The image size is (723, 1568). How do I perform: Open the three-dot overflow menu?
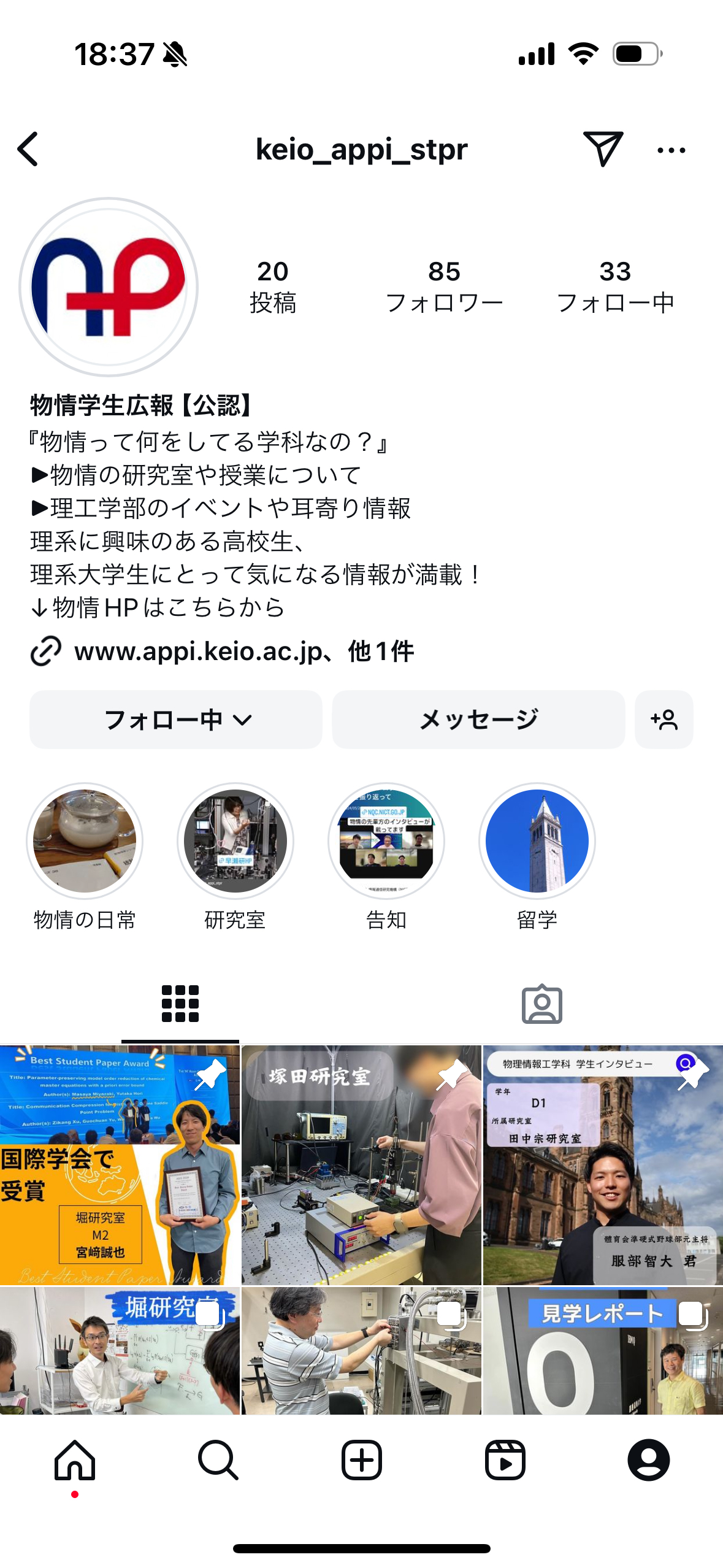[671, 150]
